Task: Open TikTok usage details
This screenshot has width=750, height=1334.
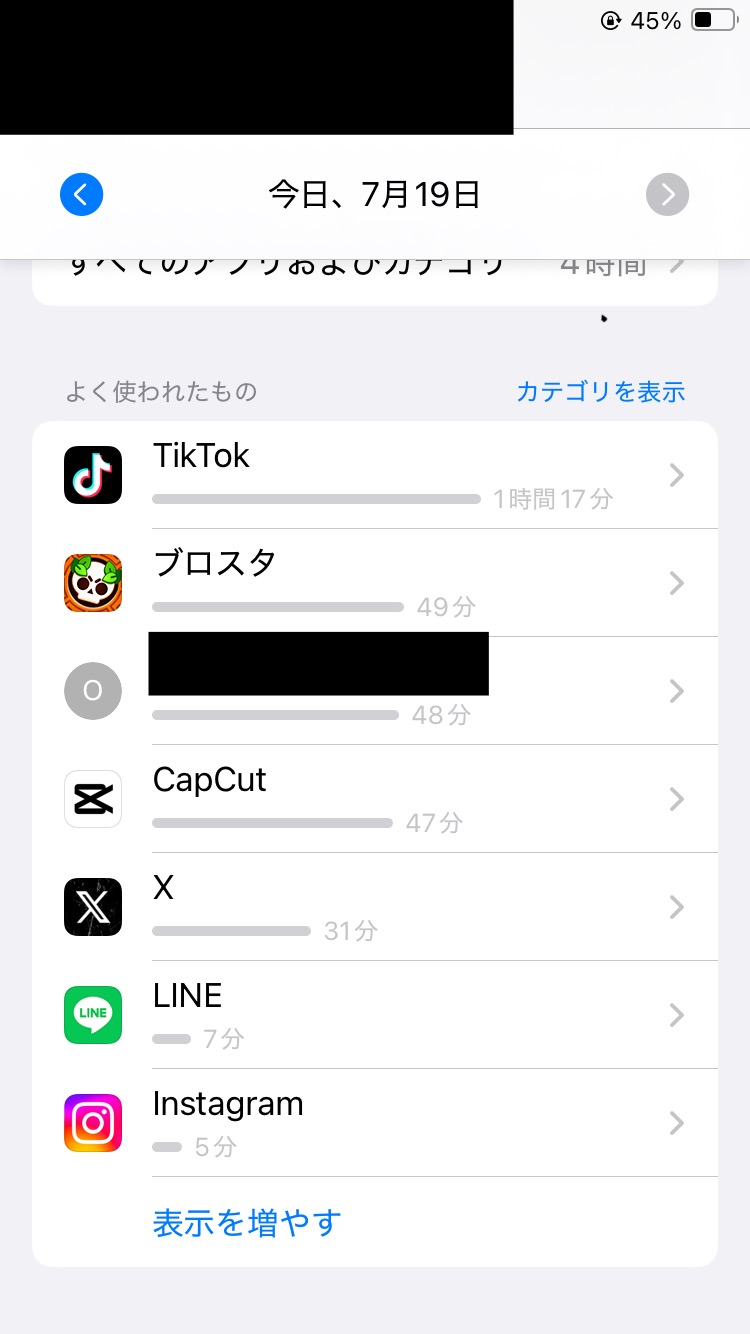Action: [x=375, y=475]
